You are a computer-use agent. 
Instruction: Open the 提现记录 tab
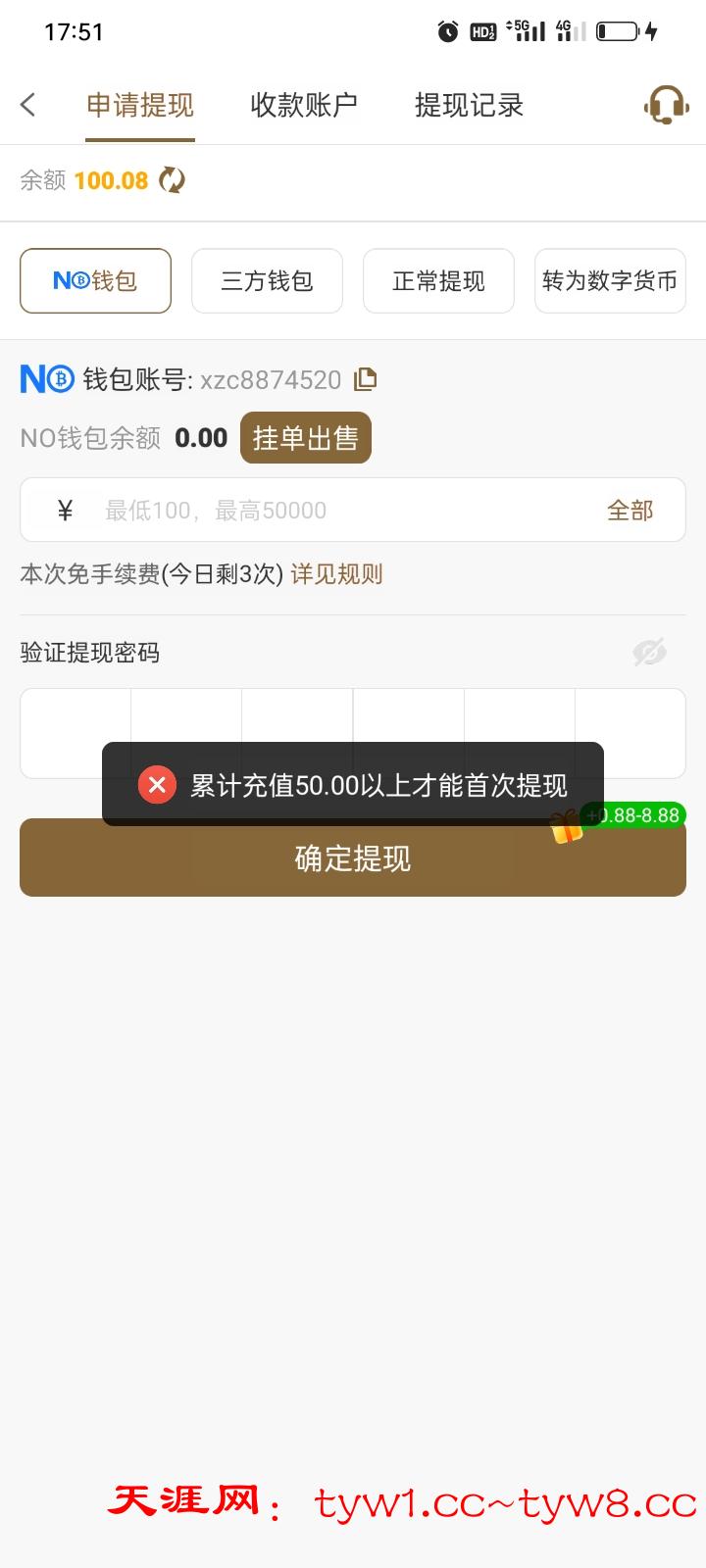469,105
